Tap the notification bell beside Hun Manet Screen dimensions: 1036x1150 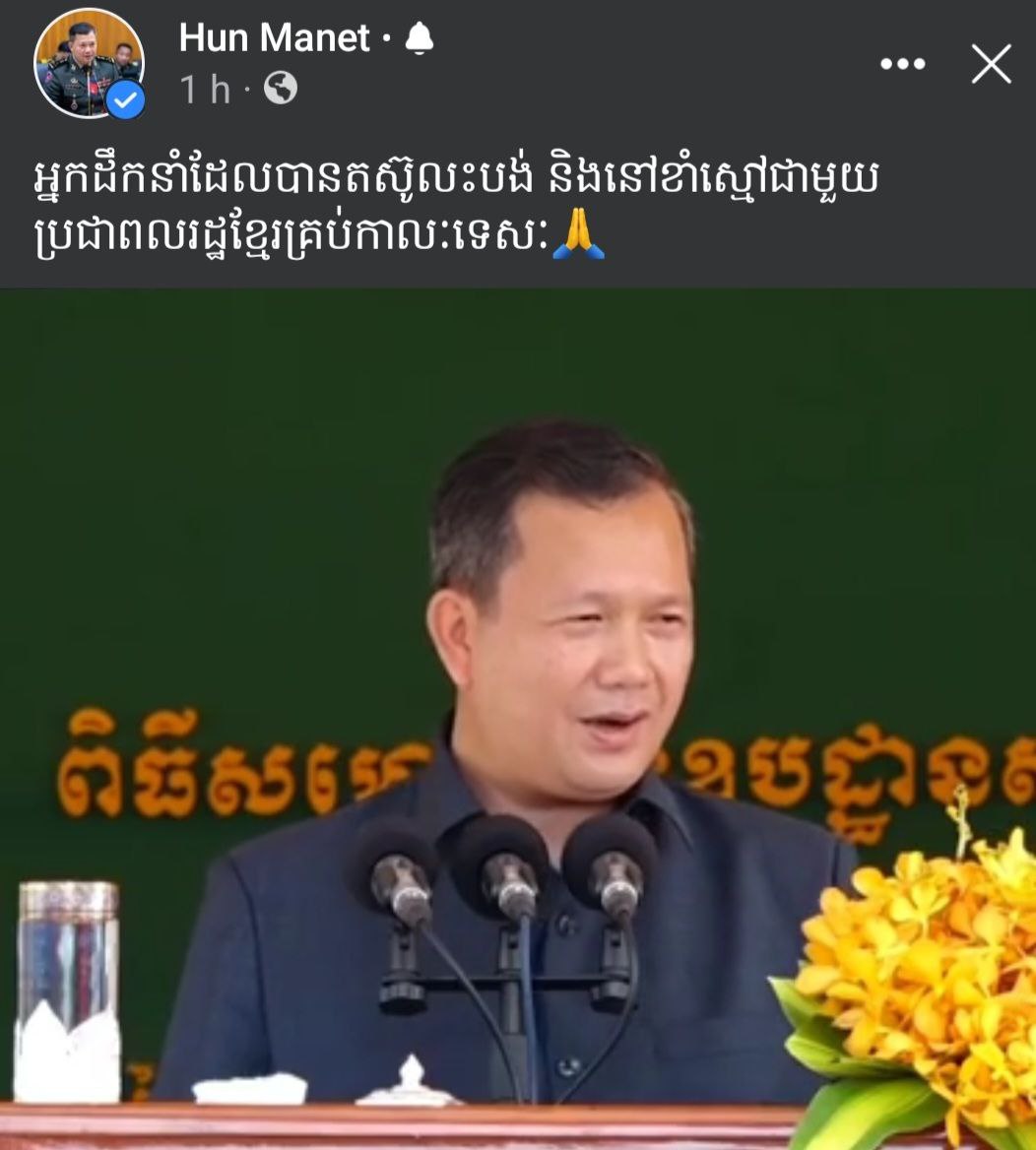(x=419, y=38)
